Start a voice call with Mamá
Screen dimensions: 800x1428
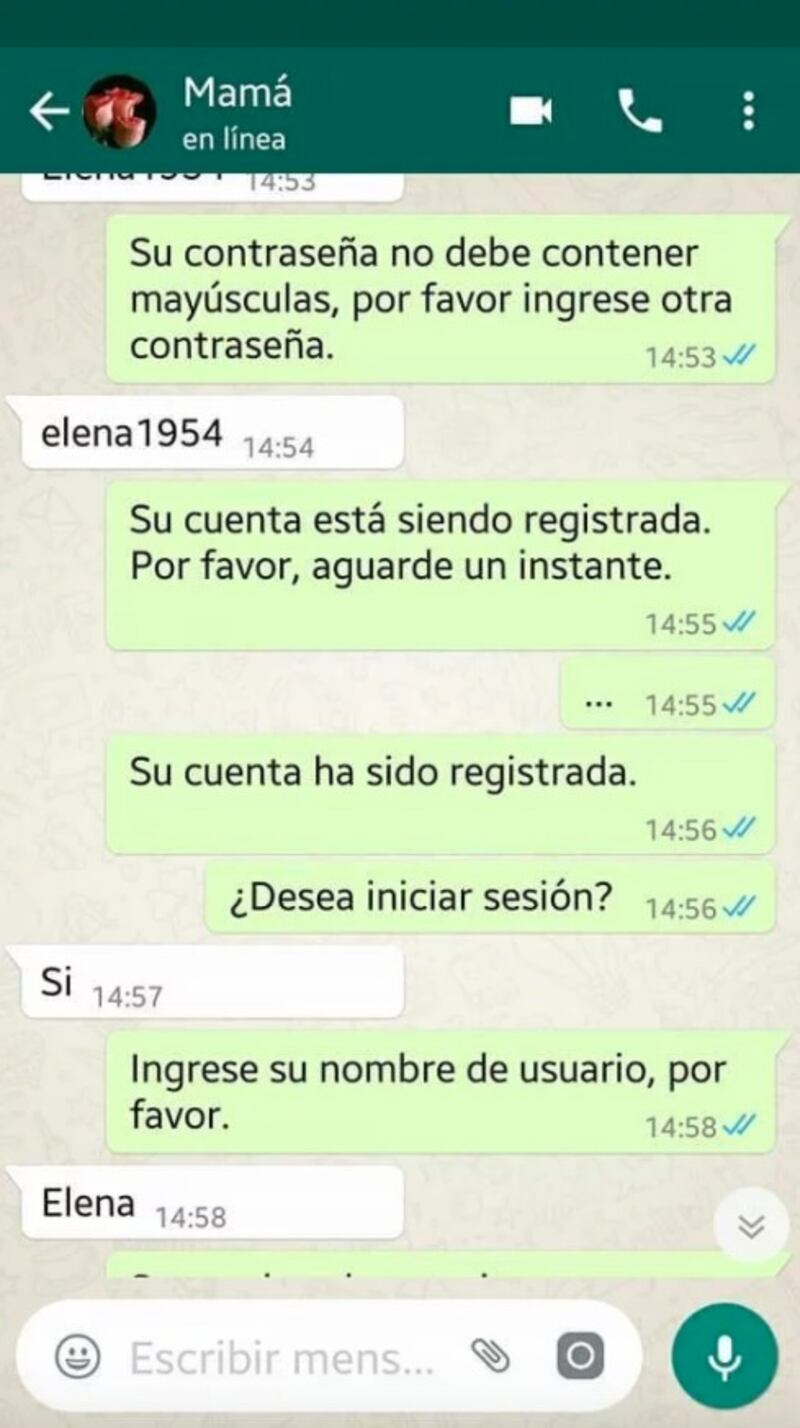pyautogui.click(x=640, y=111)
